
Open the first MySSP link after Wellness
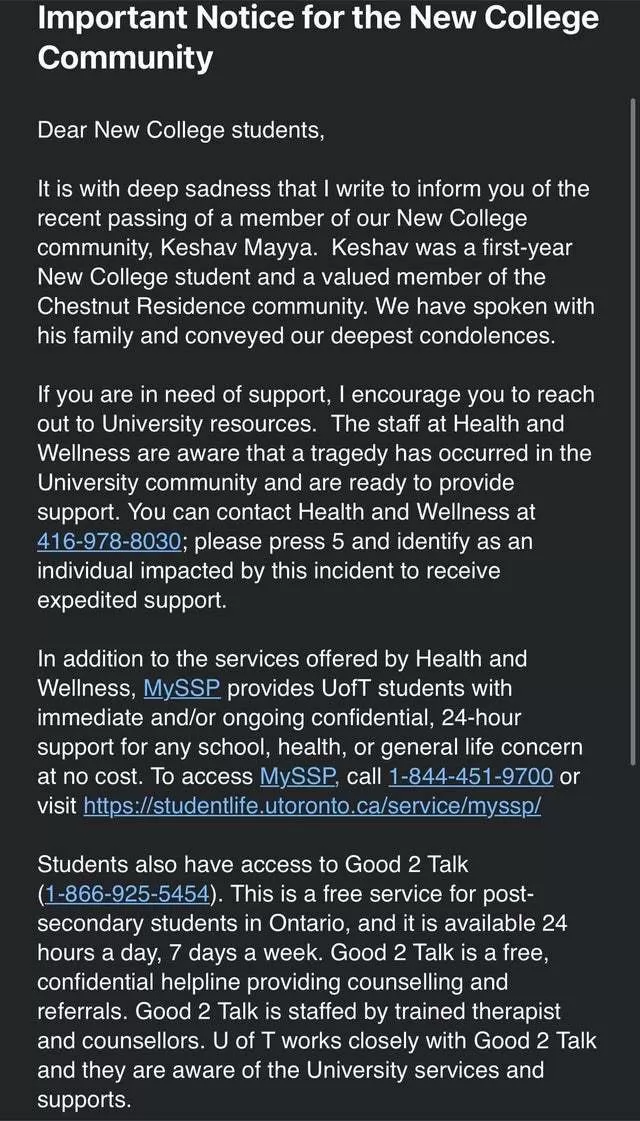[x=182, y=688]
